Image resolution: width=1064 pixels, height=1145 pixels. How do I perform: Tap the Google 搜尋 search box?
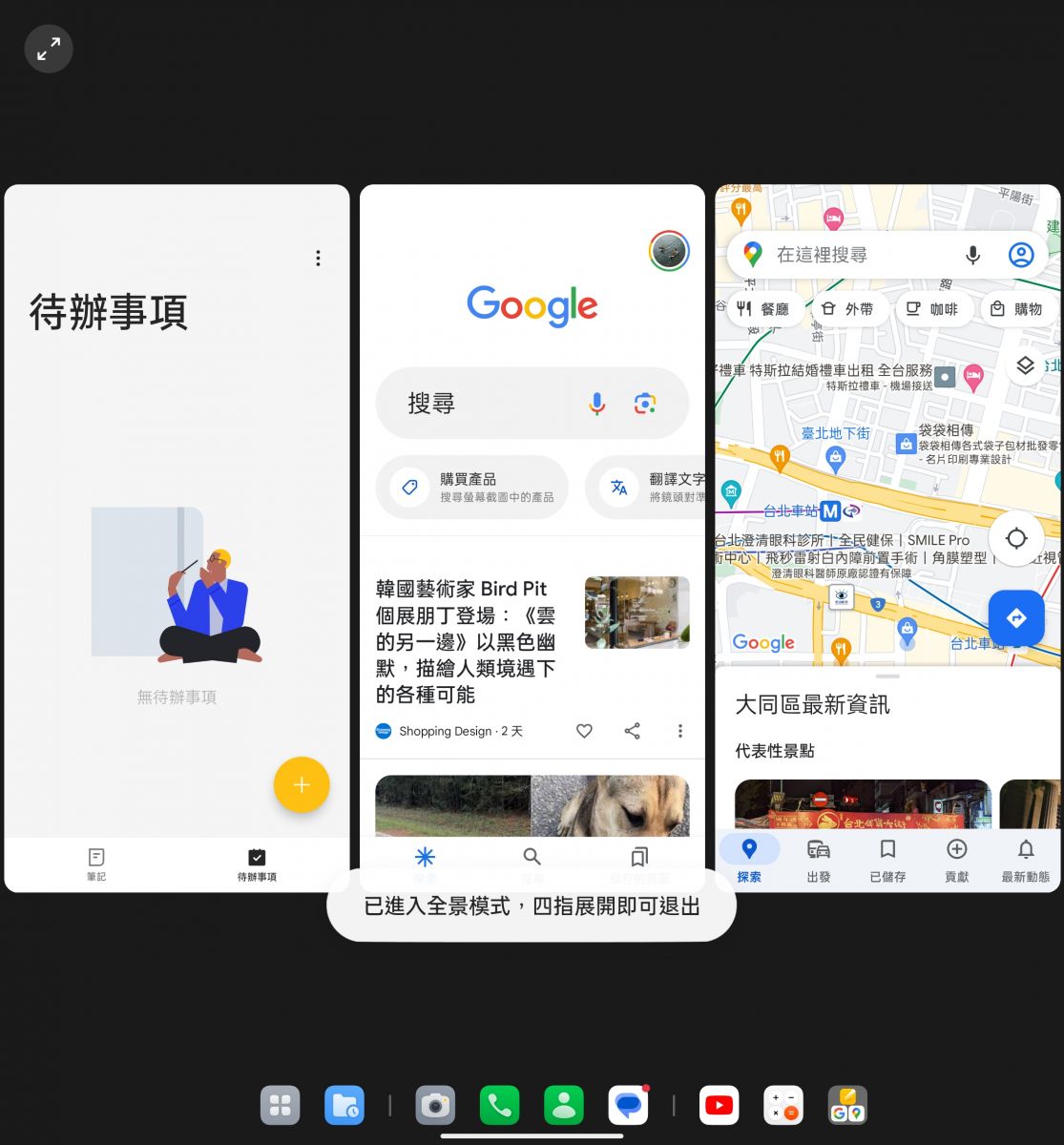pos(477,404)
